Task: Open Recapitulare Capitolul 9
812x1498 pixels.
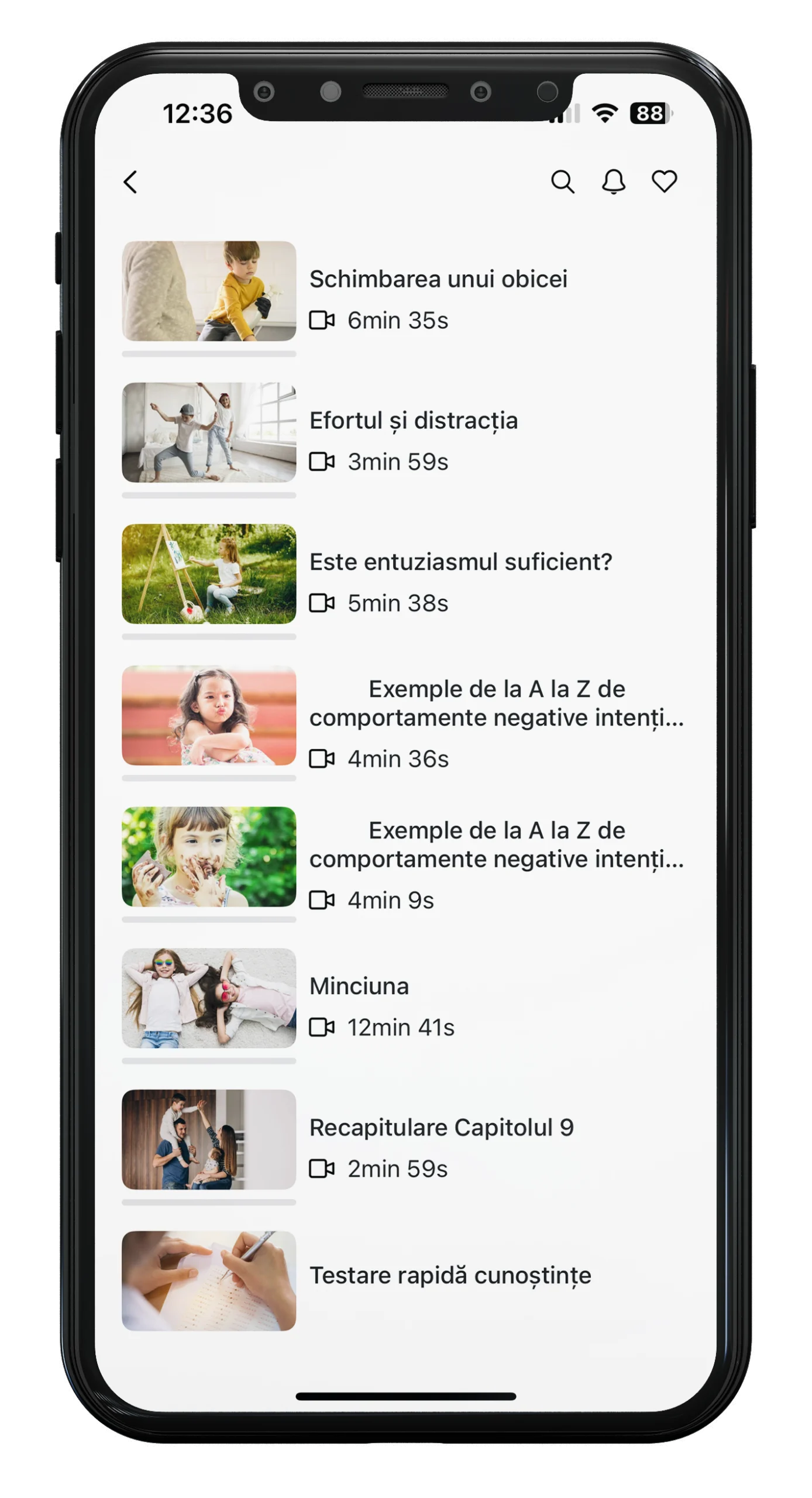Action: pyautogui.click(x=441, y=1128)
